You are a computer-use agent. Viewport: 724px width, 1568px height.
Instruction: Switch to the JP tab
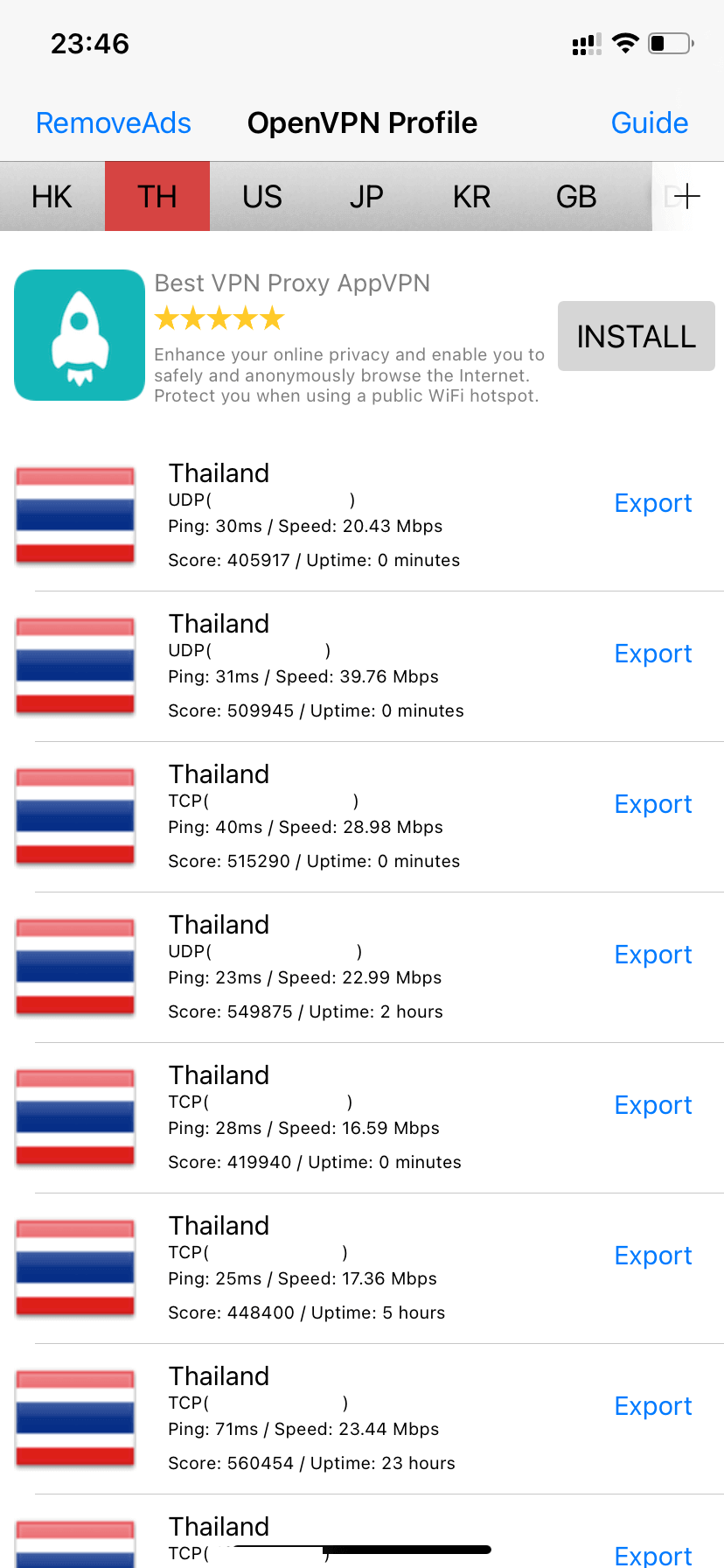[x=366, y=197]
